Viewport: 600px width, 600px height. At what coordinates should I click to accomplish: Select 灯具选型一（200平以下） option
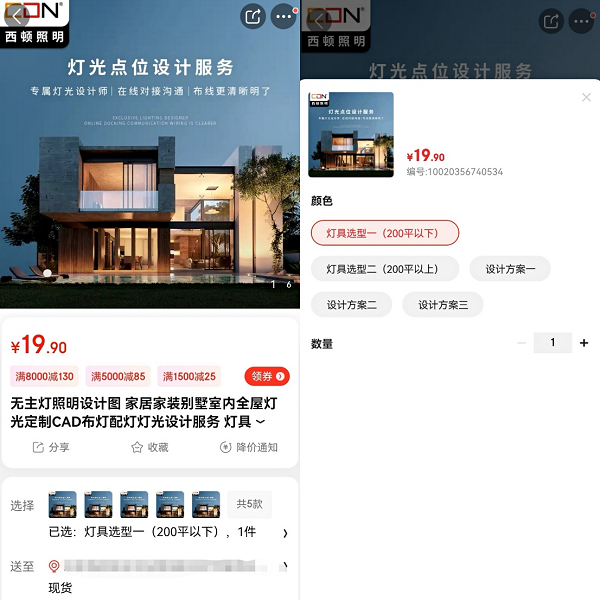click(x=385, y=233)
